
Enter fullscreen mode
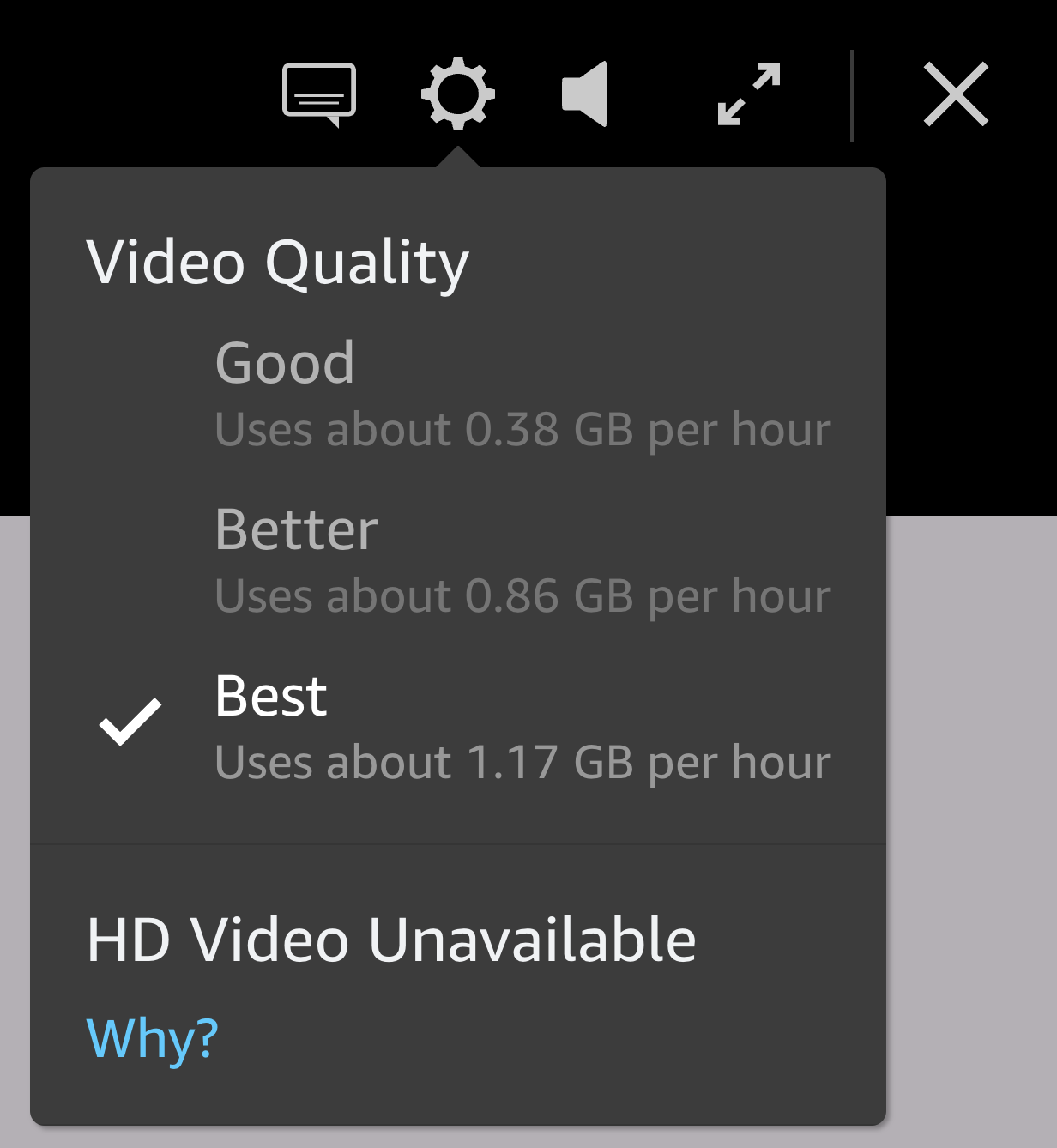click(749, 94)
